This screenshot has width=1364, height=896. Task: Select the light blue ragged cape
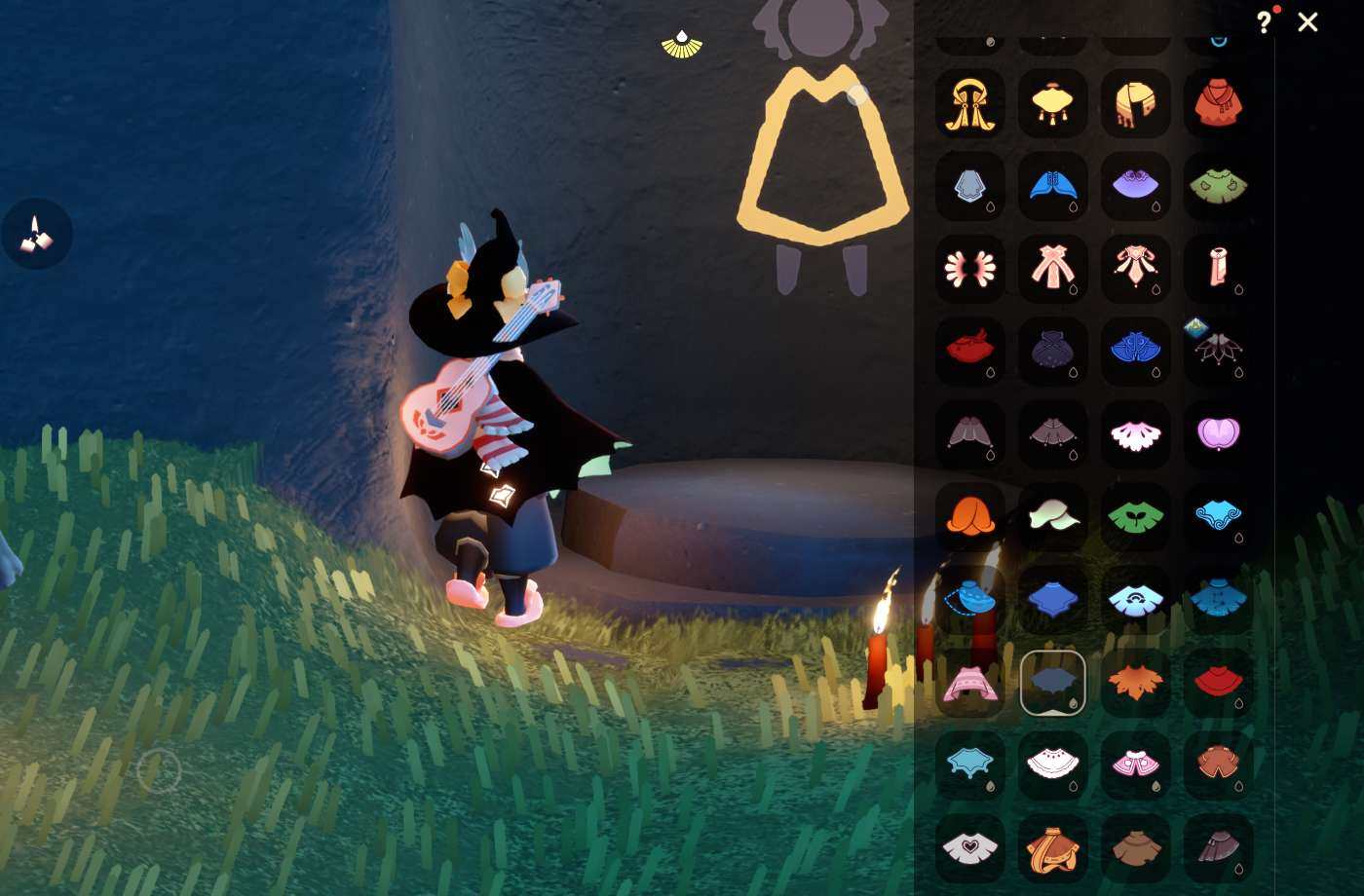click(x=969, y=764)
